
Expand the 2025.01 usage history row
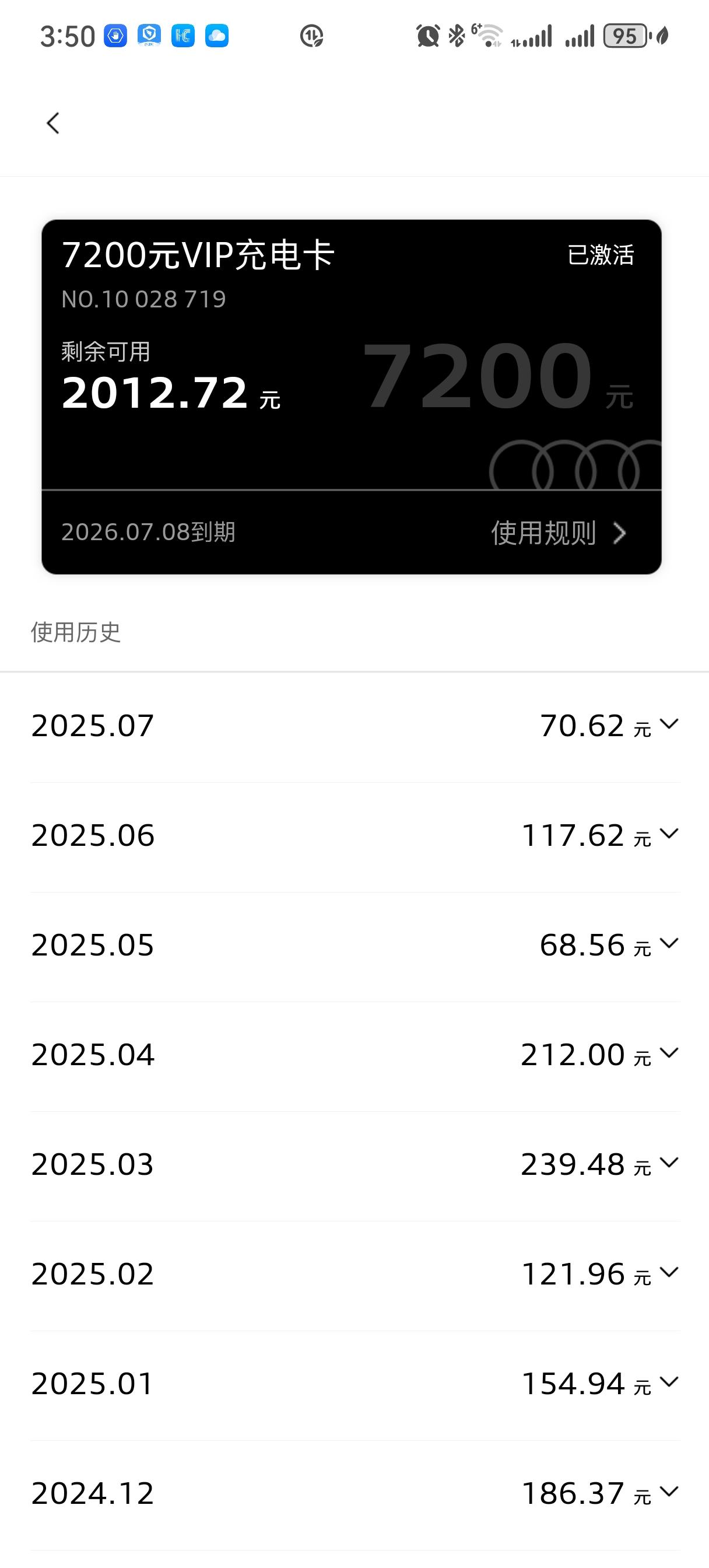point(668,1382)
